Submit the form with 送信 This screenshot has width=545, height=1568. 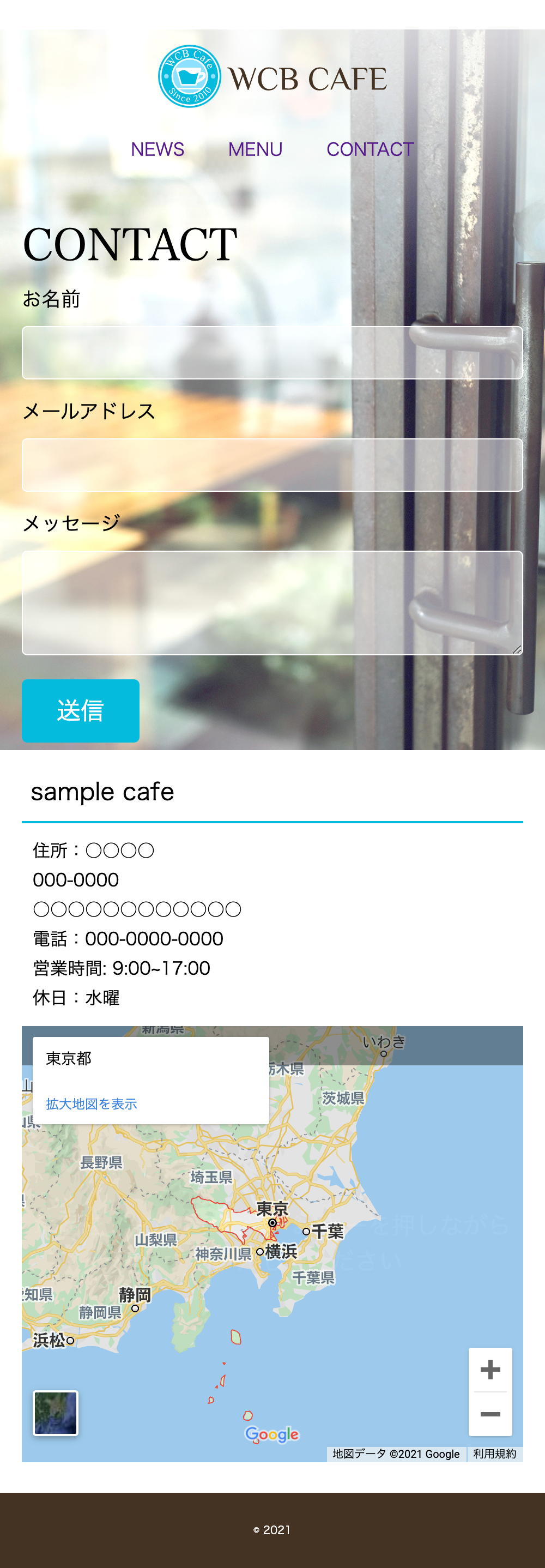(x=80, y=710)
